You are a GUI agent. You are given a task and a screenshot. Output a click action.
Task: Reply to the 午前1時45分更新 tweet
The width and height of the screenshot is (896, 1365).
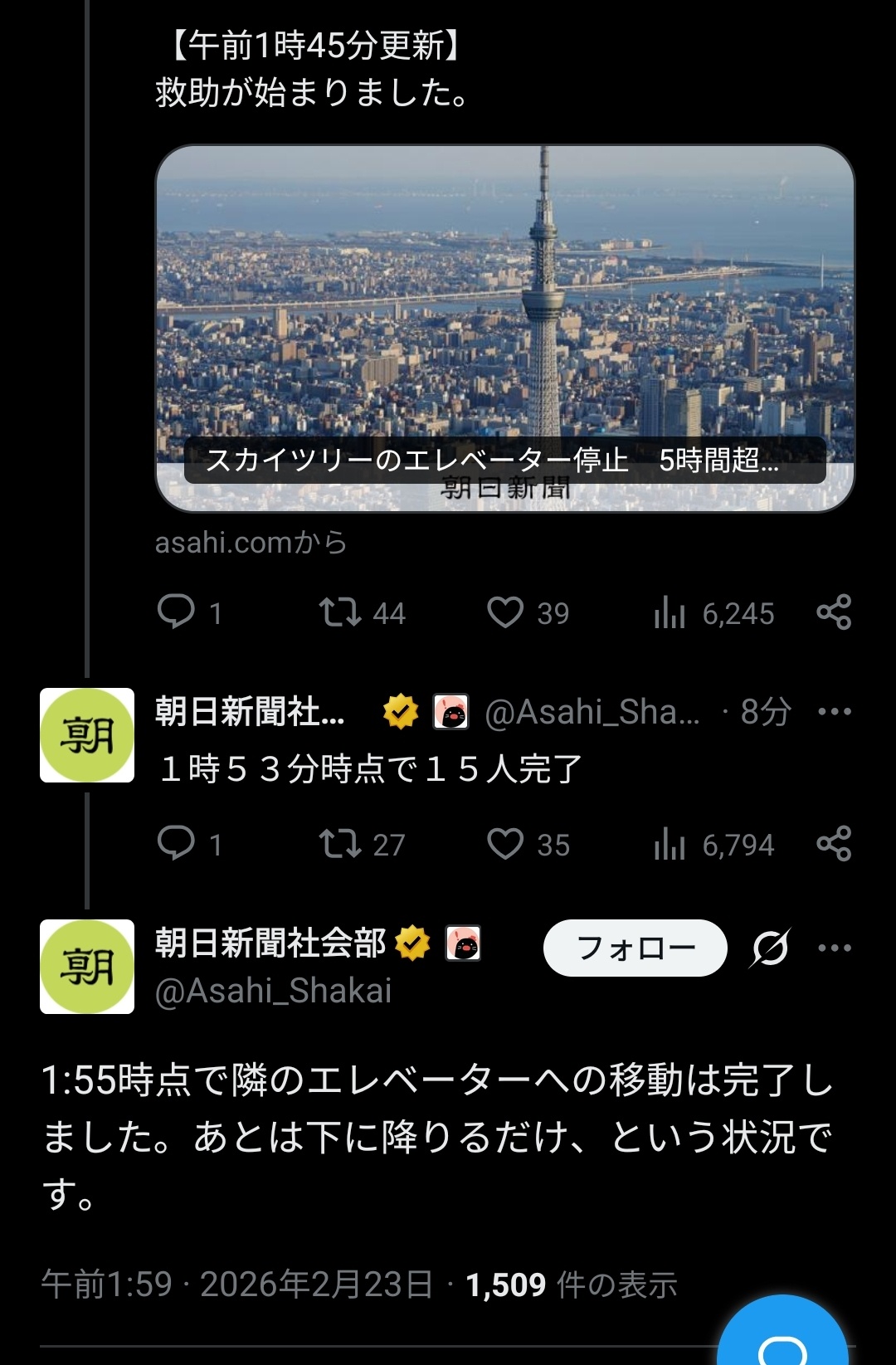pyautogui.click(x=176, y=612)
